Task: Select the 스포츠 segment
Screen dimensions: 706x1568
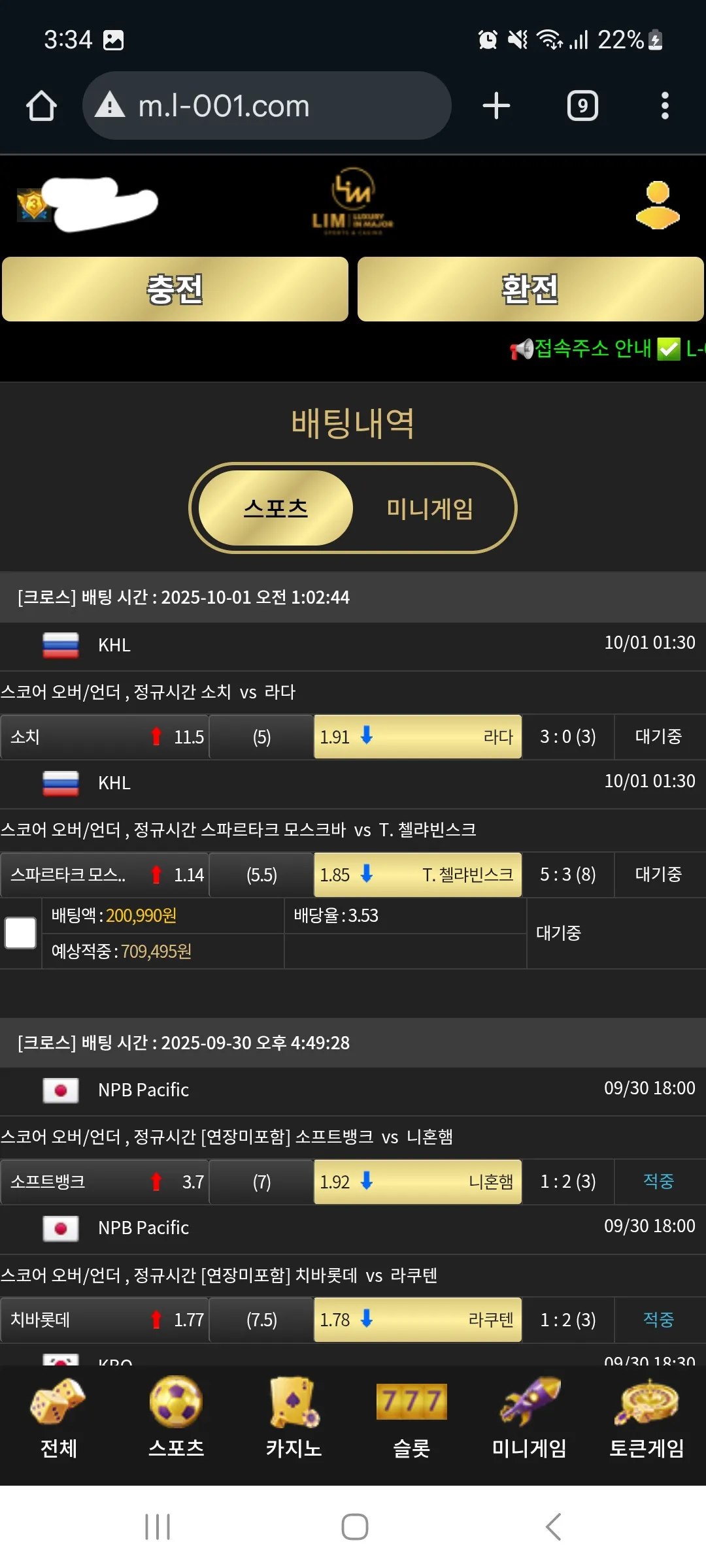Action: point(276,508)
